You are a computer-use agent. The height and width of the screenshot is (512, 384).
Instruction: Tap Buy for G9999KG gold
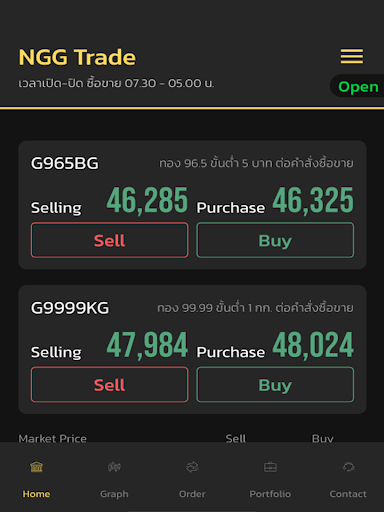coord(275,384)
